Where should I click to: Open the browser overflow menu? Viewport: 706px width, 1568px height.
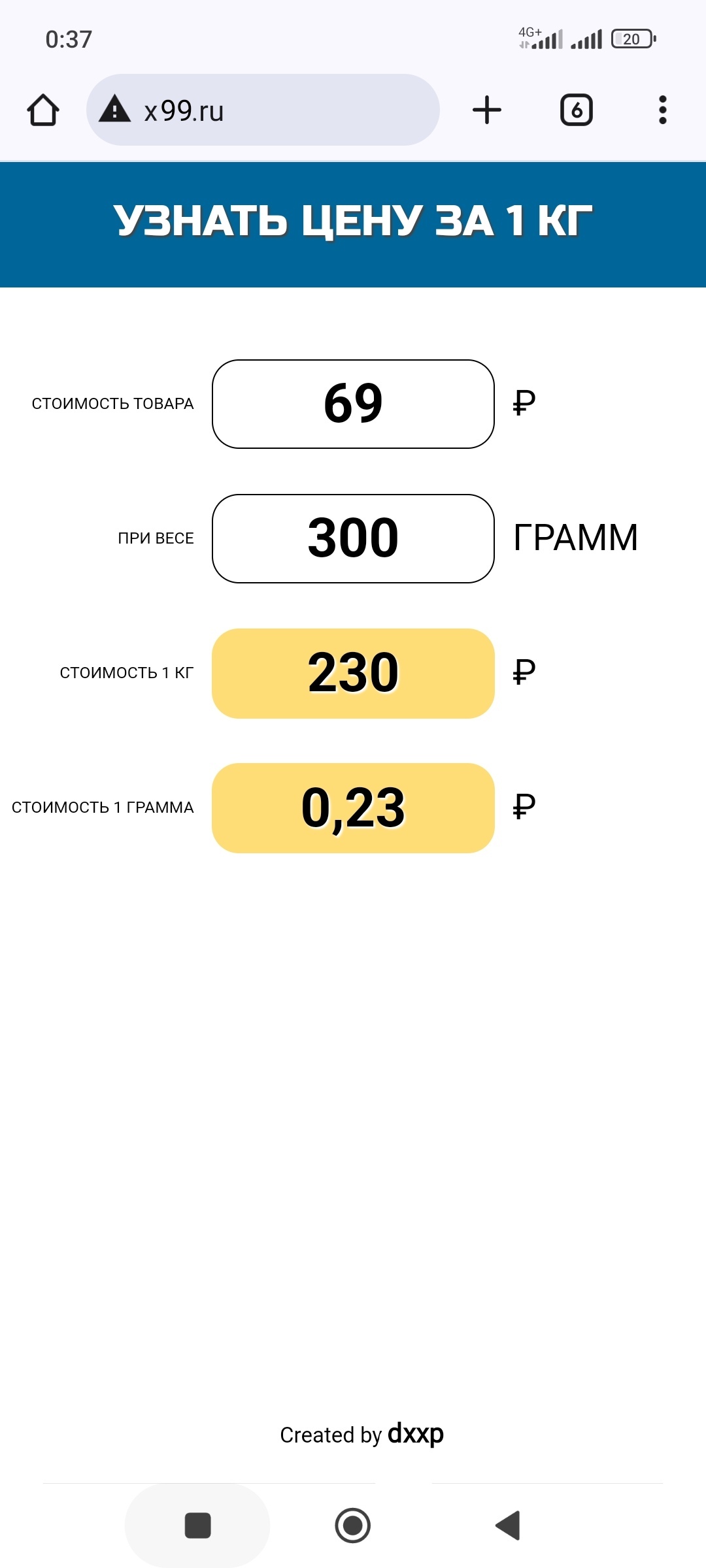click(x=662, y=110)
